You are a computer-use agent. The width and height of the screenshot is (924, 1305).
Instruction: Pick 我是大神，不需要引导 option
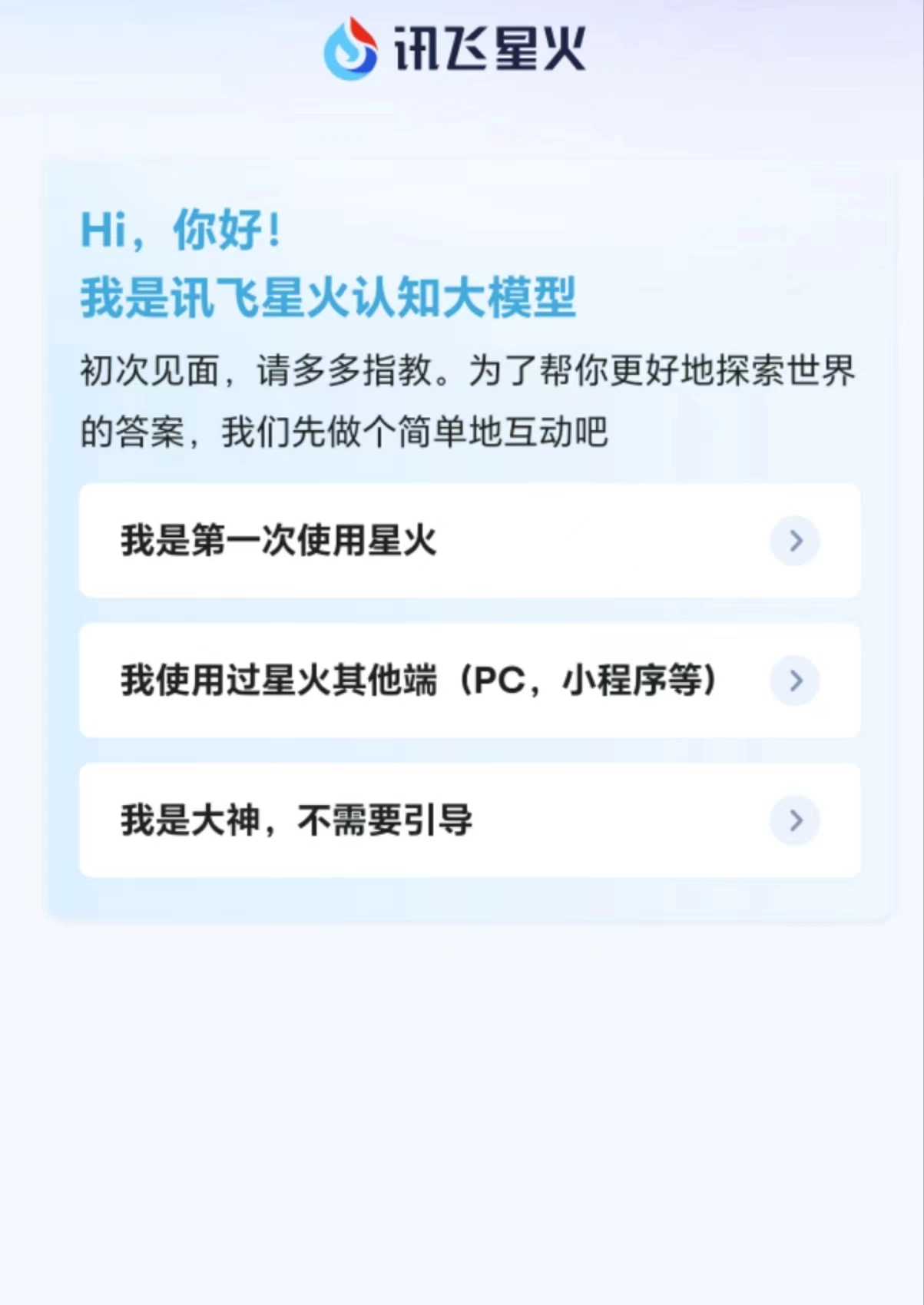point(469,820)
